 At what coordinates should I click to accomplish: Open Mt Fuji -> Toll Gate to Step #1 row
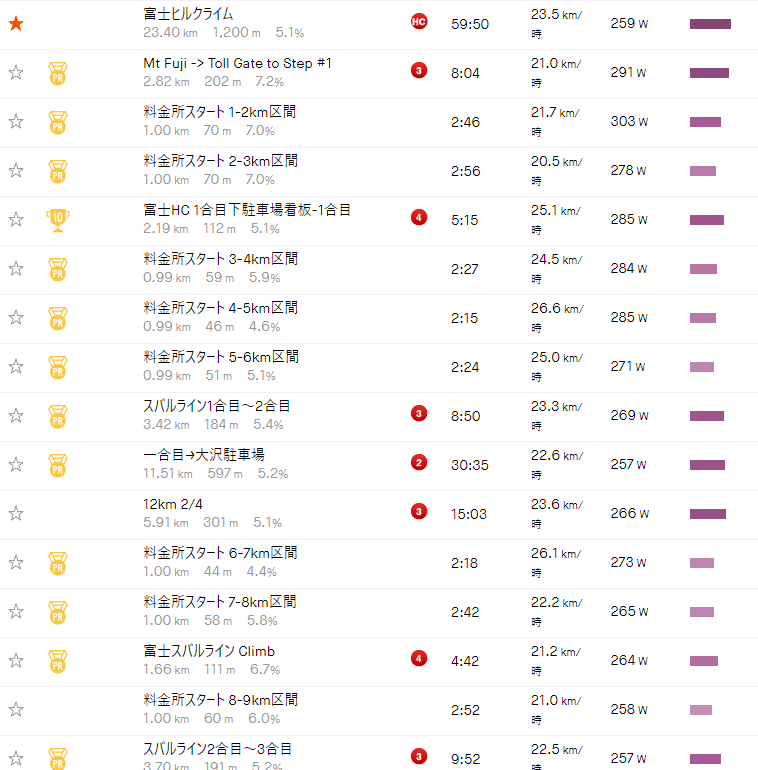coord(237,63)
